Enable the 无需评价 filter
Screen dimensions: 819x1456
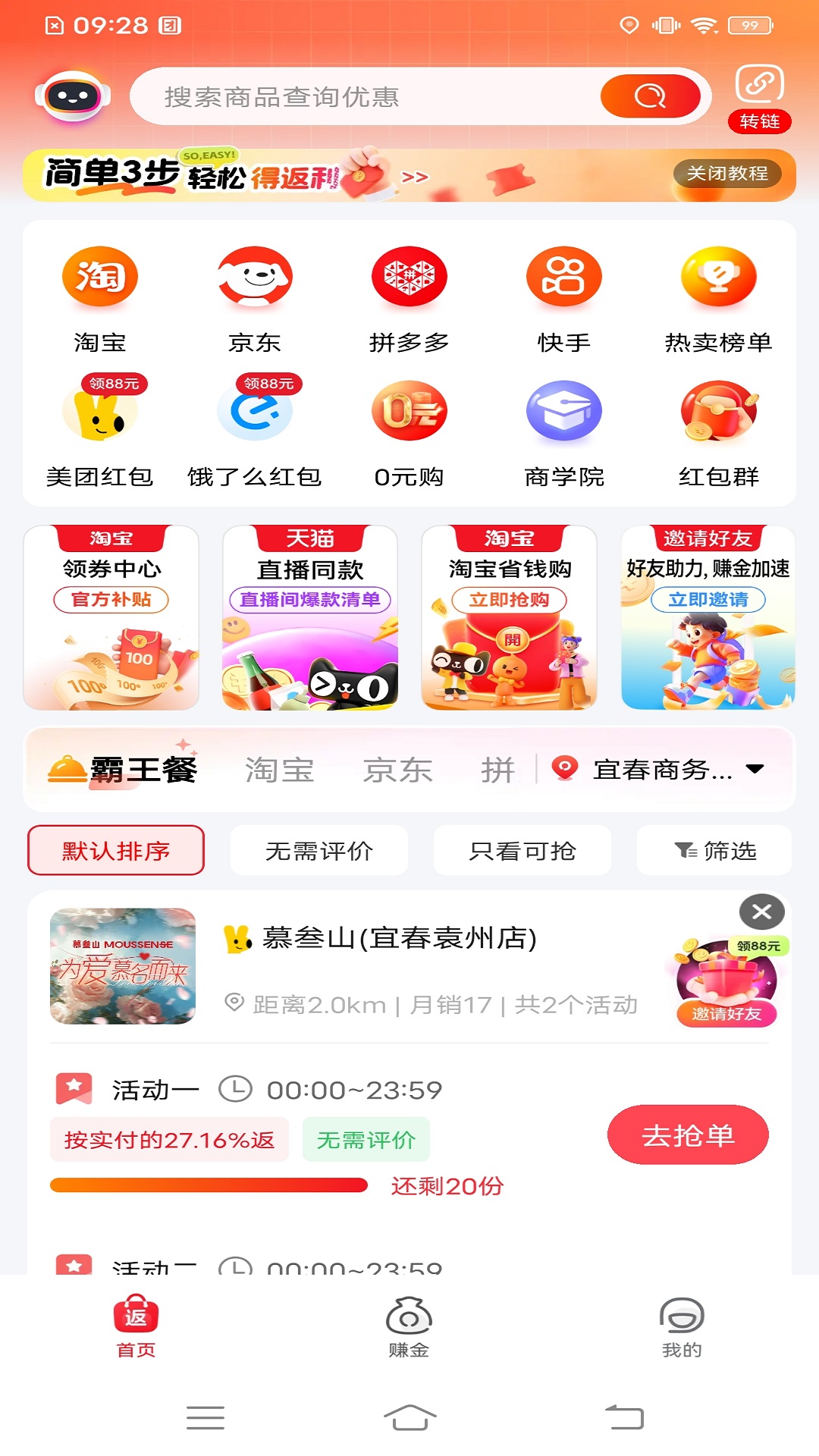319,850
